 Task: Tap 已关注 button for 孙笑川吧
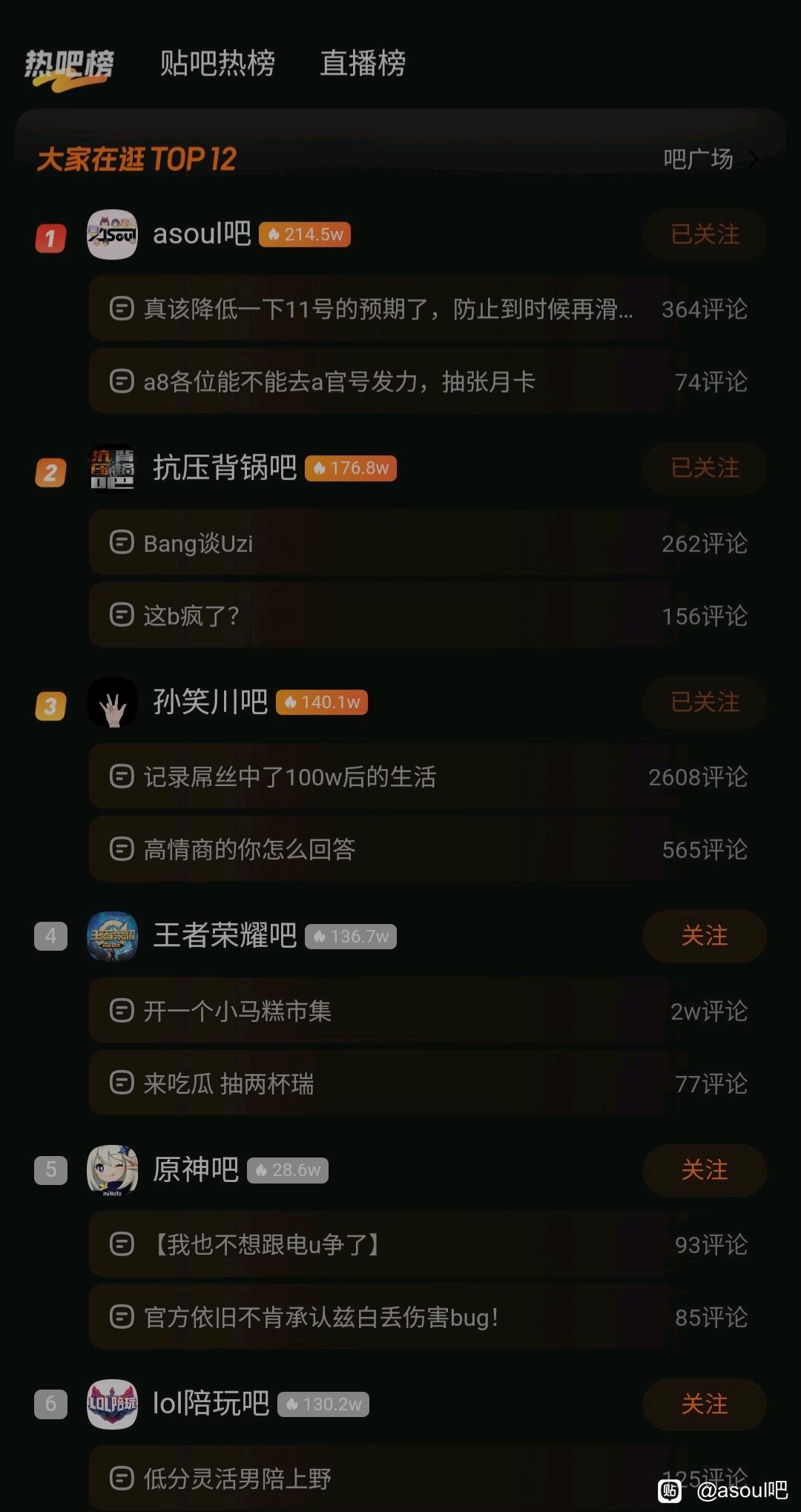coord(705,701)
